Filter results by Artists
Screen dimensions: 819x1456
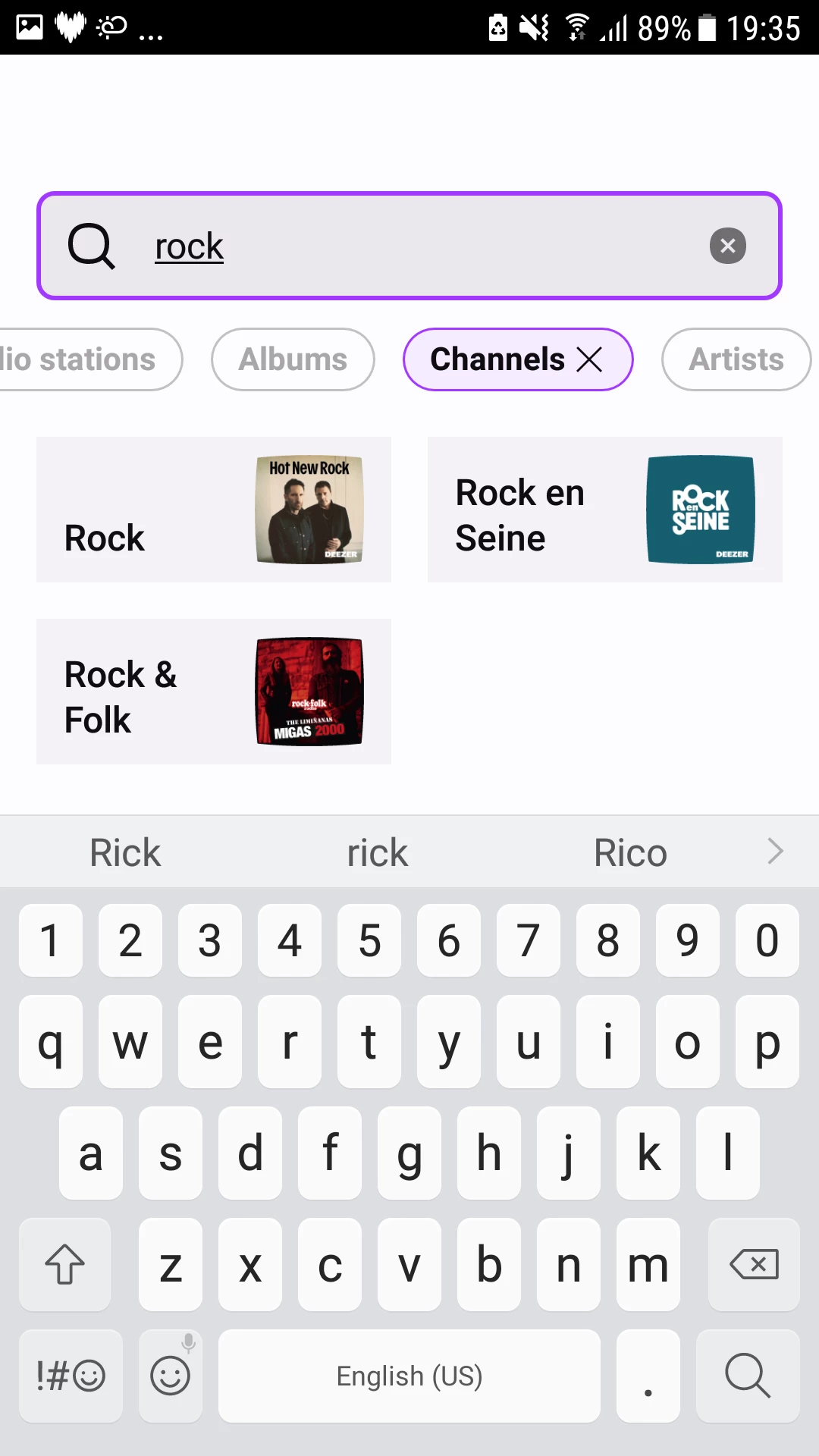(x=736, y=359)
